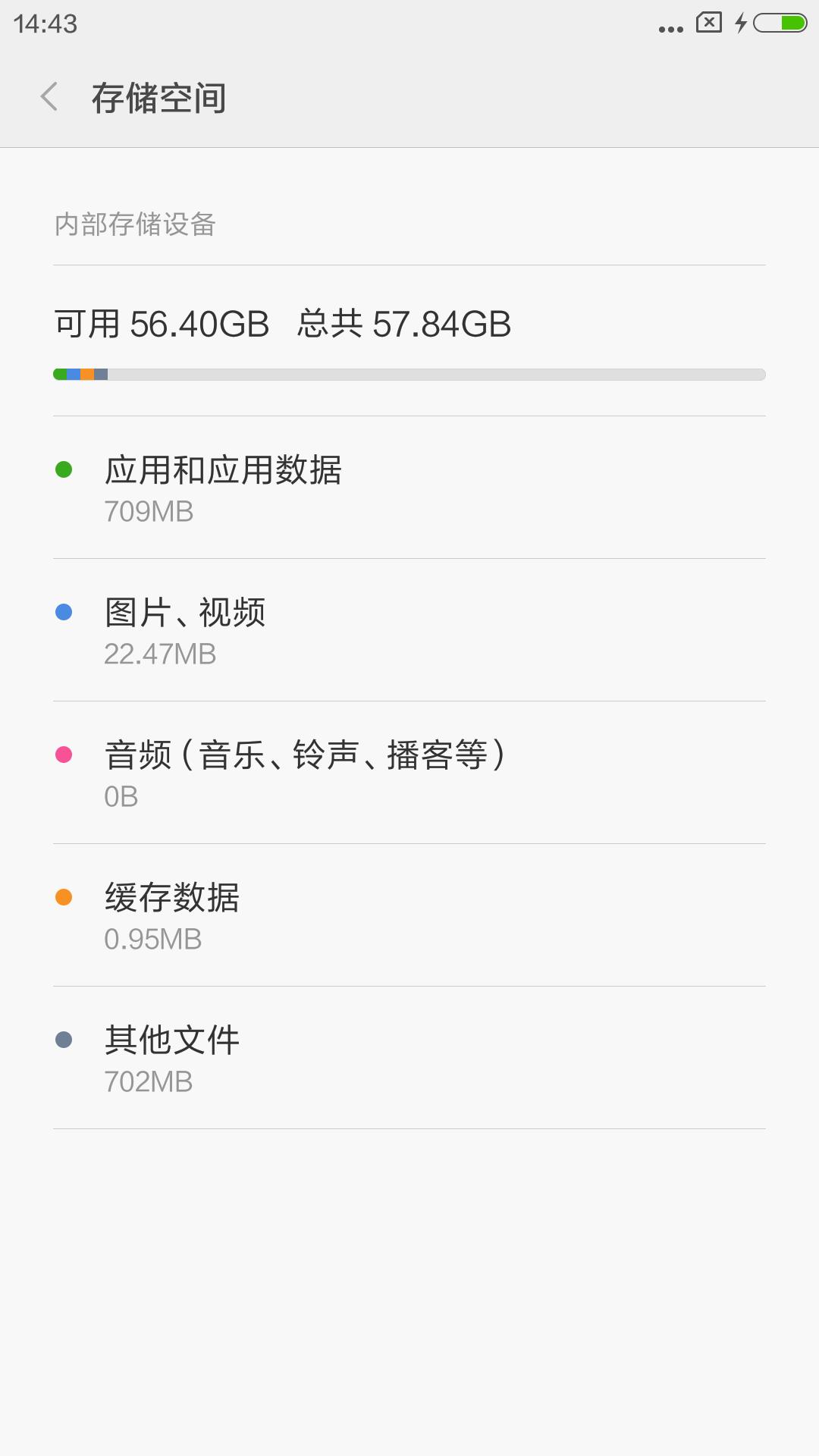Image resolution: width=819 pixels, height=1456 pixels.
Task: Tap the green apps category dot
Action: coord(64,470)
